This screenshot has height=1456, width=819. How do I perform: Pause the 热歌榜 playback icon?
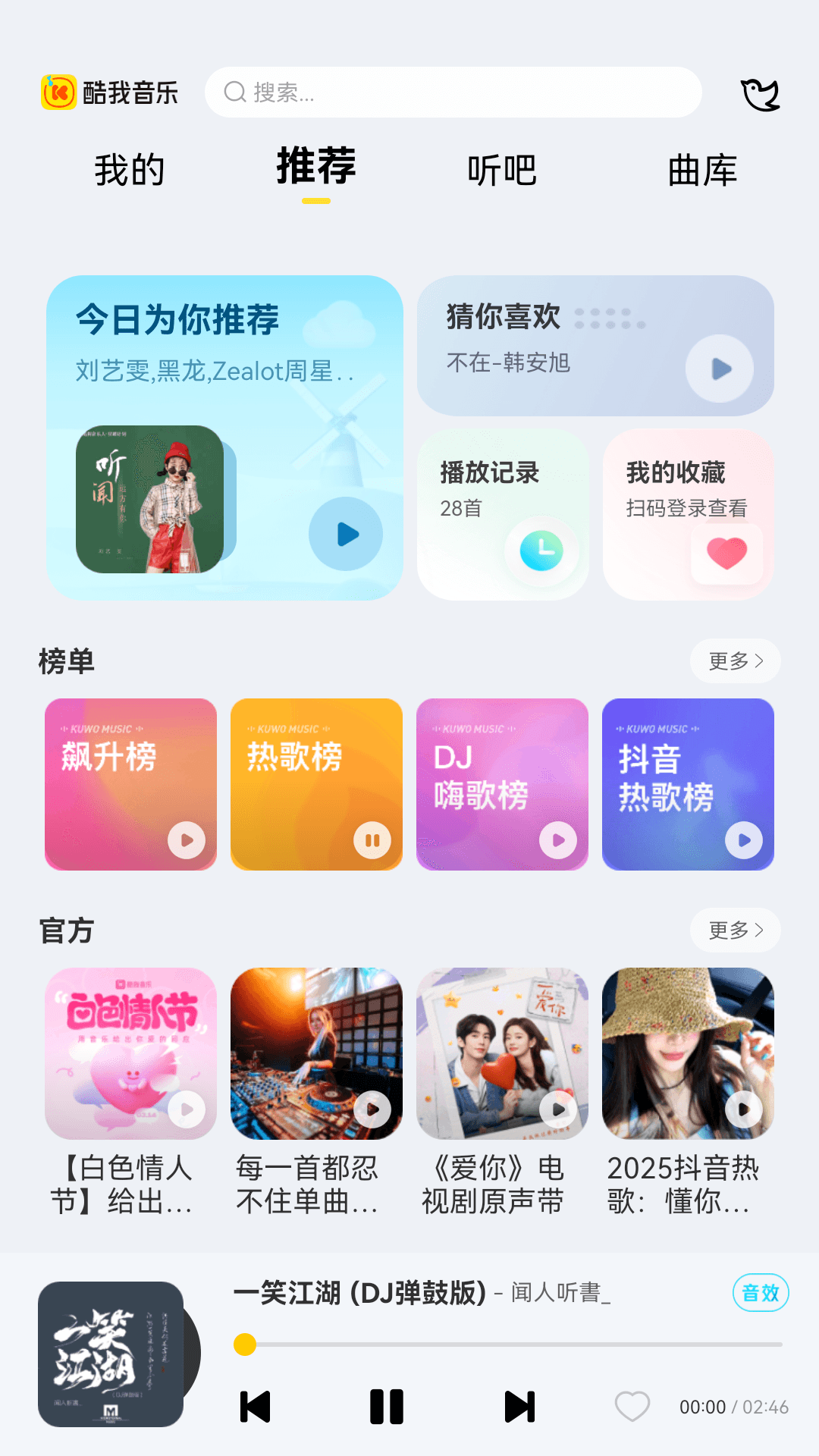(x=372, y=840)
